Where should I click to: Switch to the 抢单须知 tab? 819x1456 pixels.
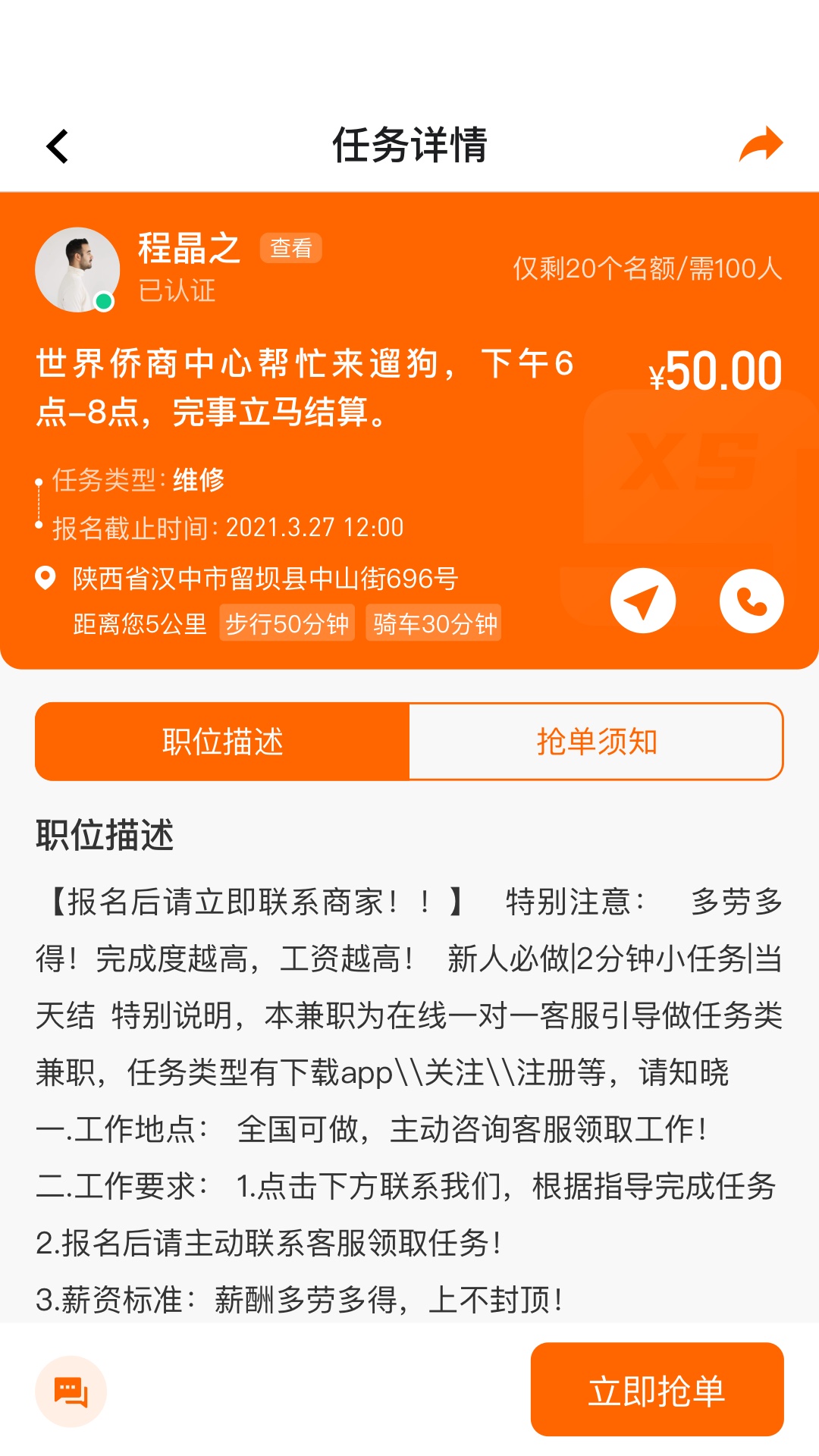pyautogui.click(x=596, y=742)
